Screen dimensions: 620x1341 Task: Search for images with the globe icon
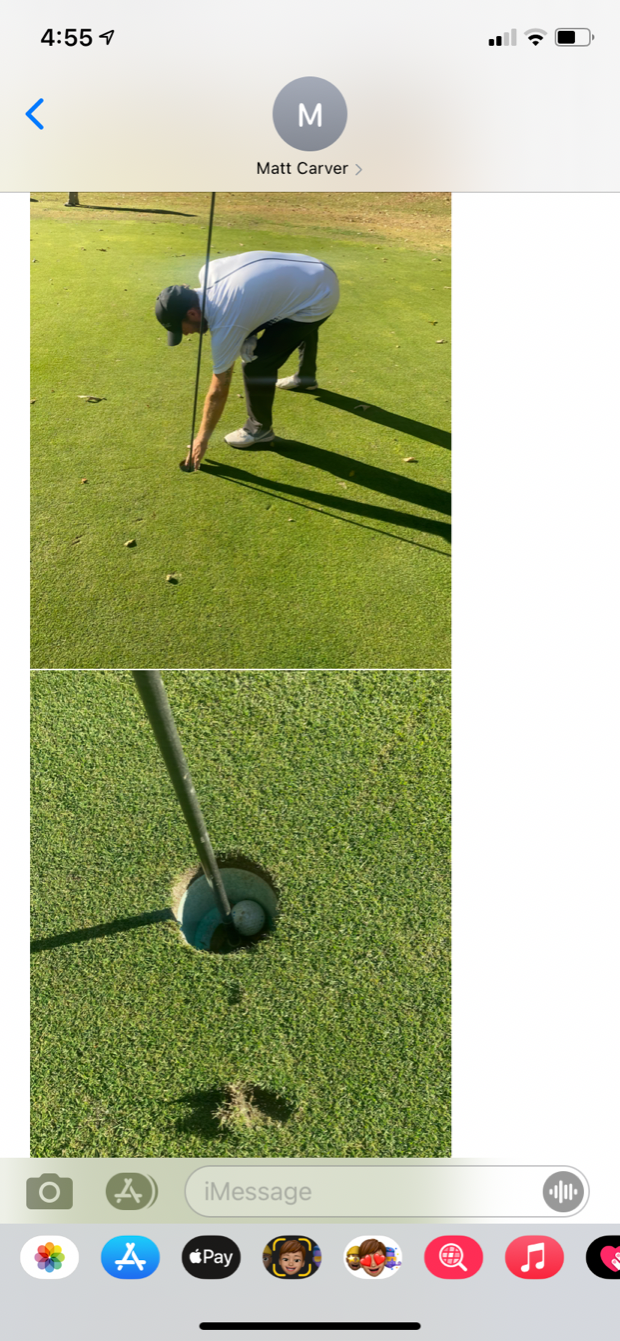(453, 1257)
